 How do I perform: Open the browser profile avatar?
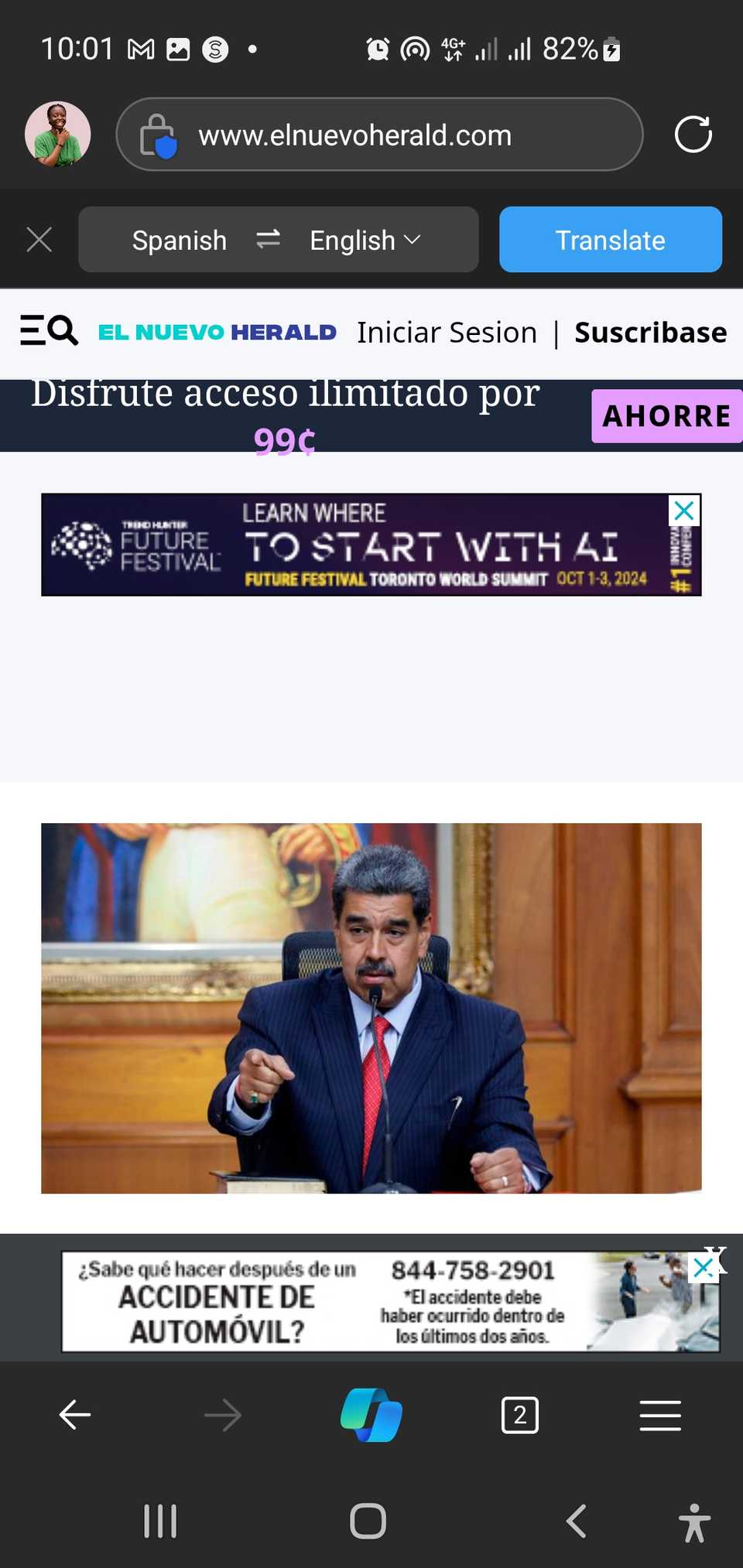(58, 135)
